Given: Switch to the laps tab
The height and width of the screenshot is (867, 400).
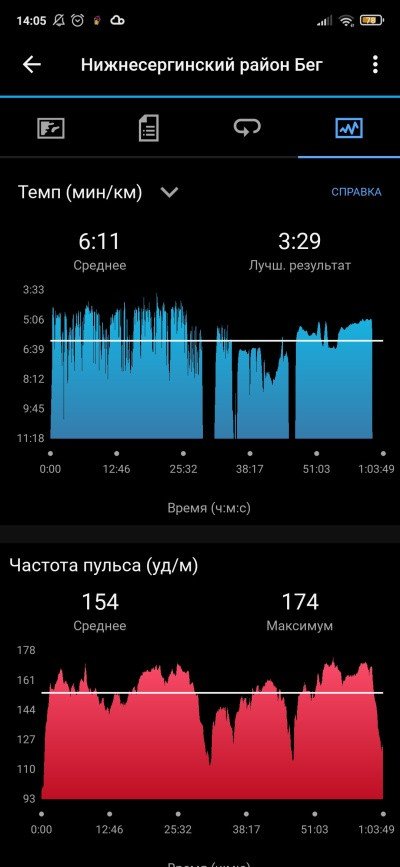Looking at the screenshot, I should click(247, 128).
